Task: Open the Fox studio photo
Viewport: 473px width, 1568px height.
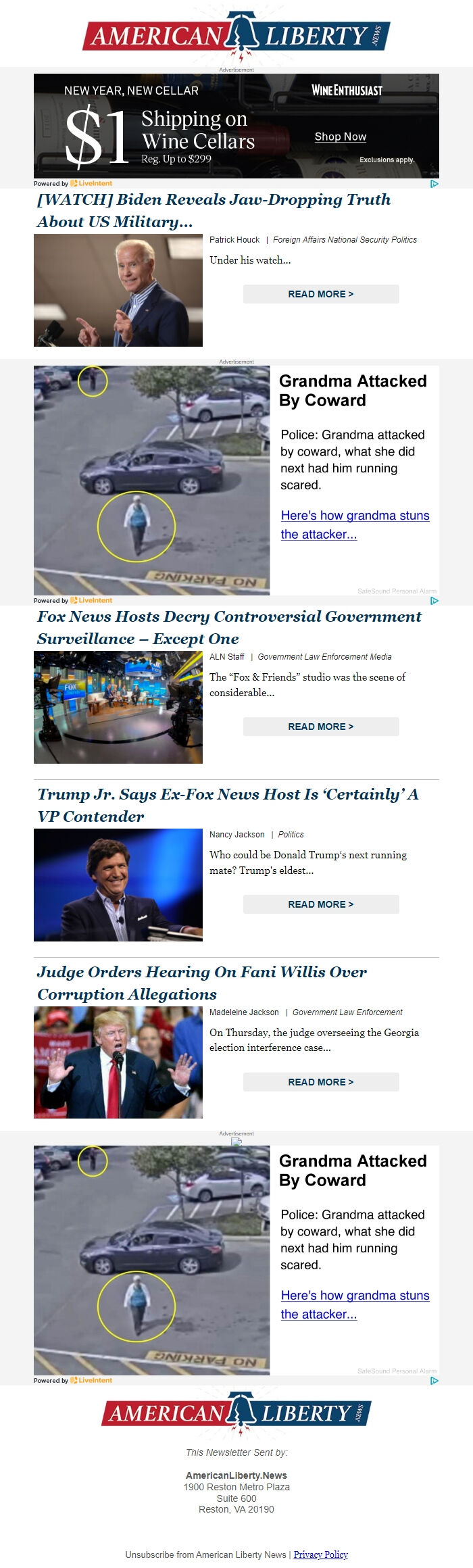Action: click(118, 708)
